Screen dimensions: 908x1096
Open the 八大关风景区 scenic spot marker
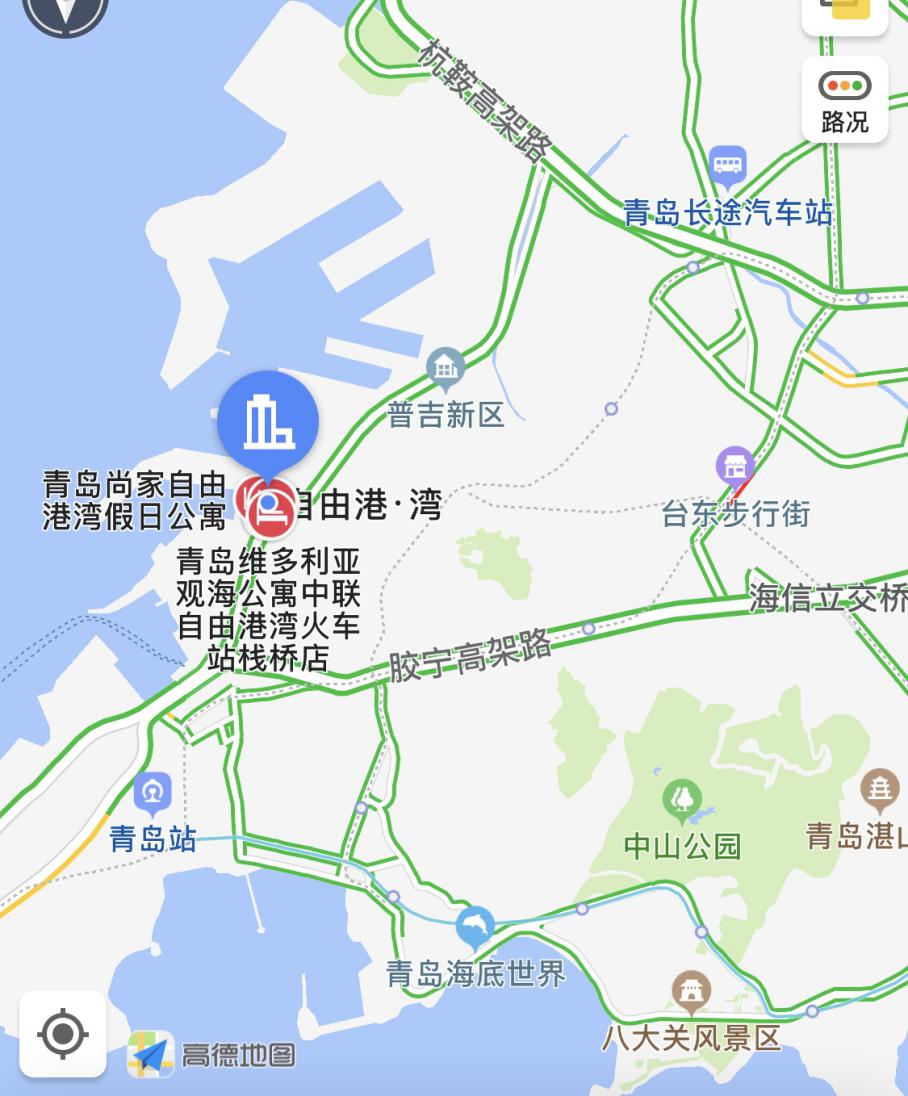click(691, 990)
